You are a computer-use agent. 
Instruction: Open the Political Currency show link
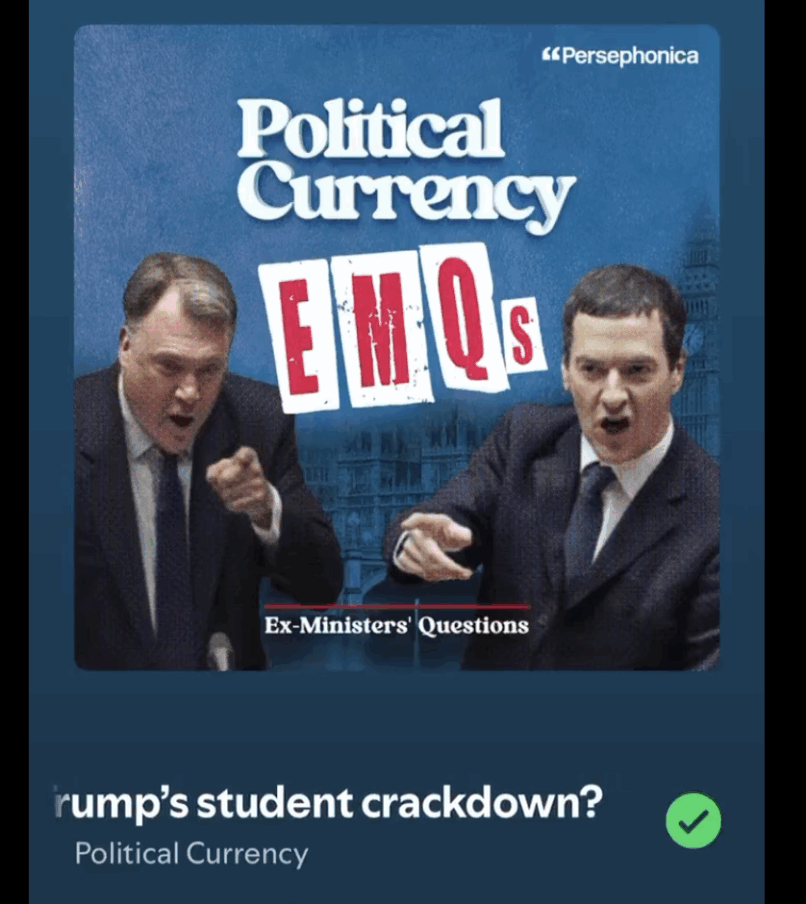(x=191, y=854)
